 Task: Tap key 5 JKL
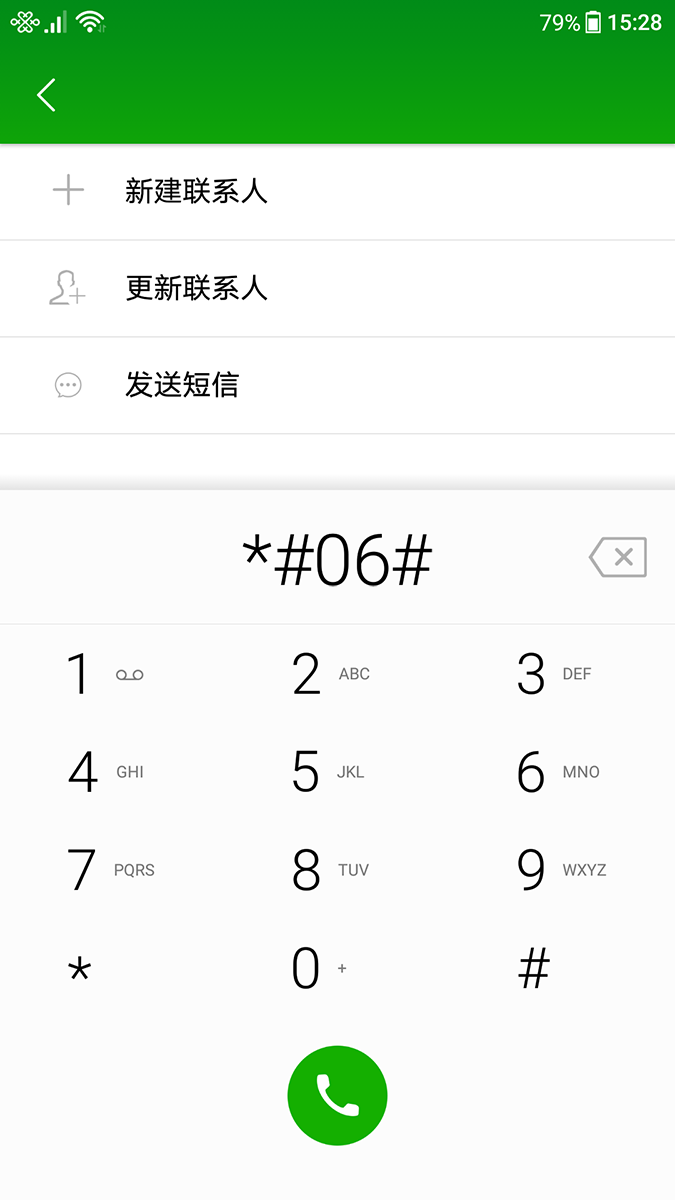337,772
